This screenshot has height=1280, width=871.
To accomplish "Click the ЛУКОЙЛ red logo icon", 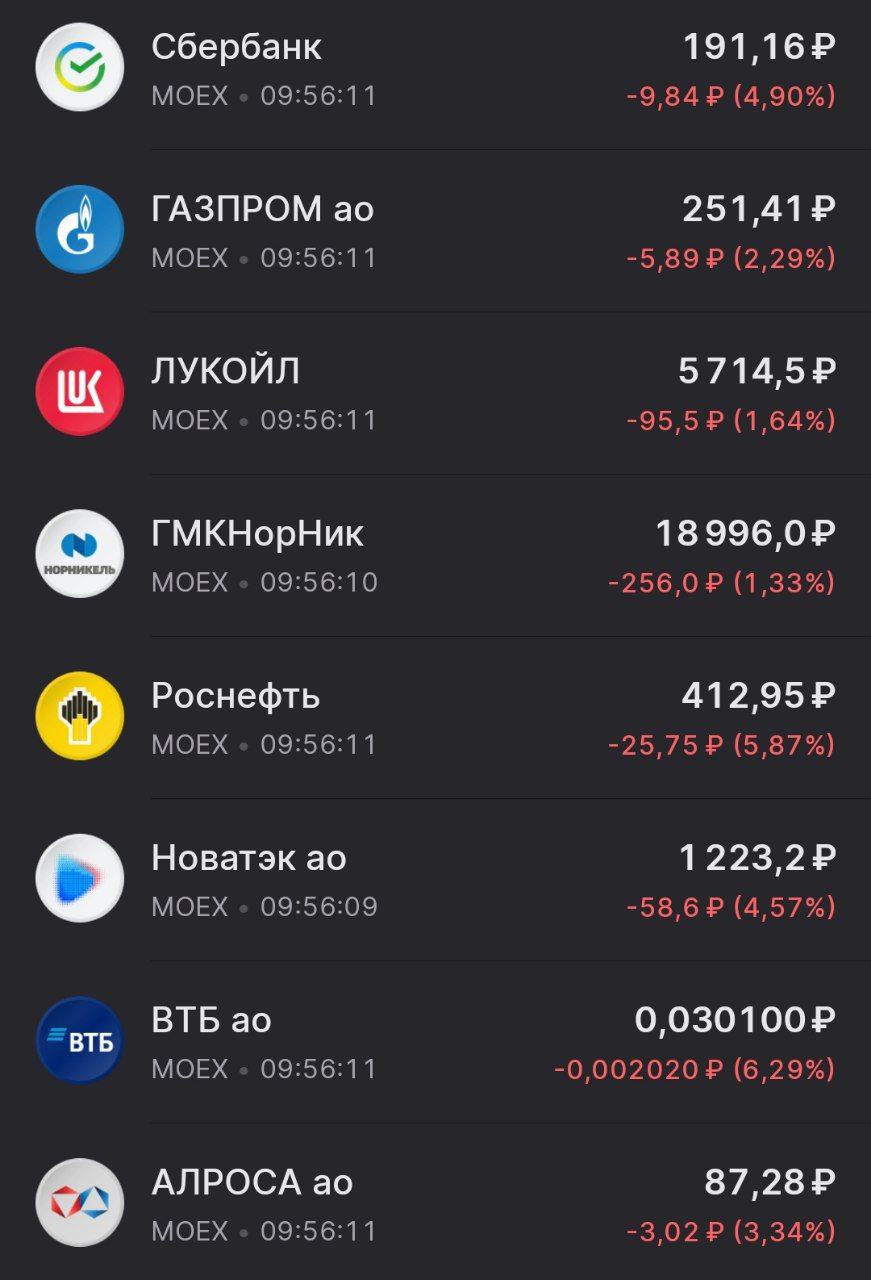I will click(80, 392).
